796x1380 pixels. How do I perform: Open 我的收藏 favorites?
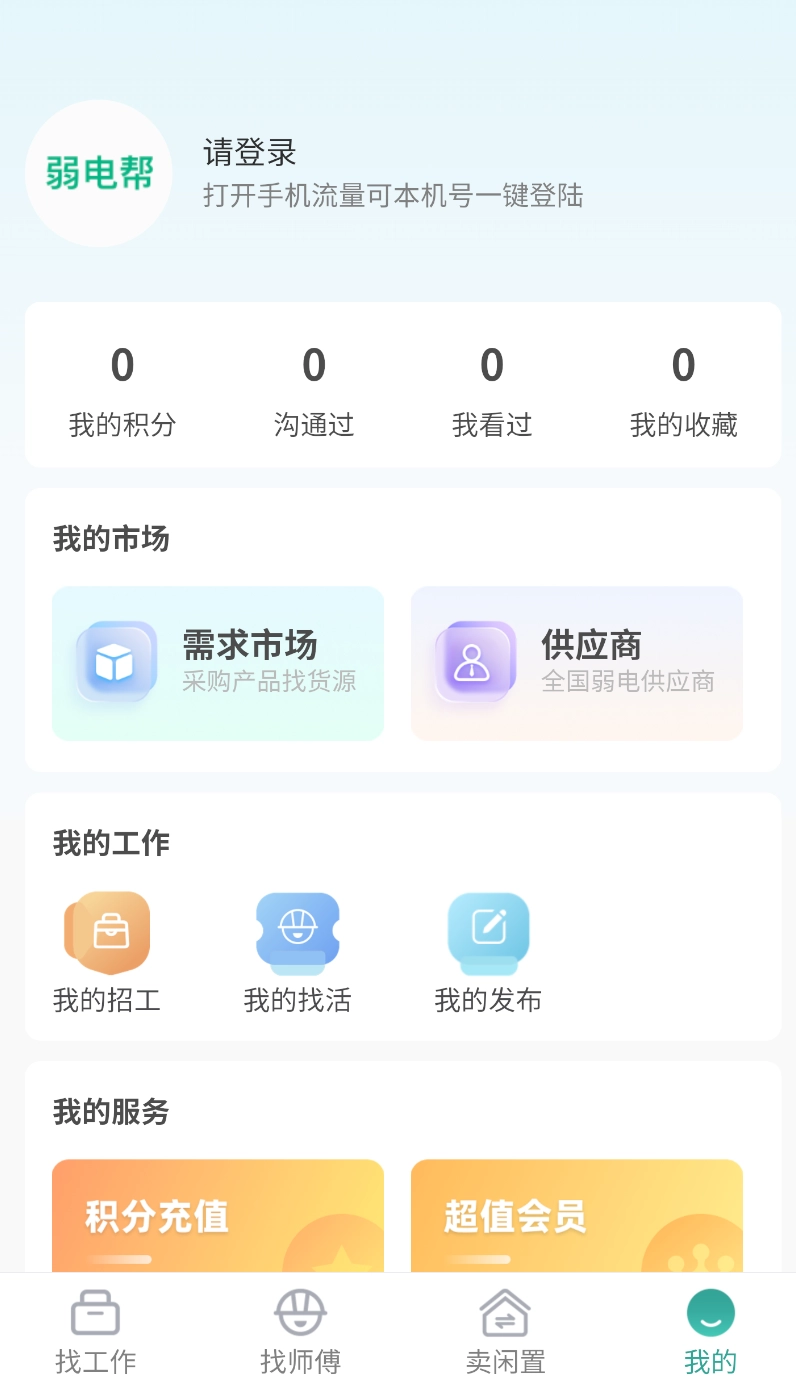683,389
